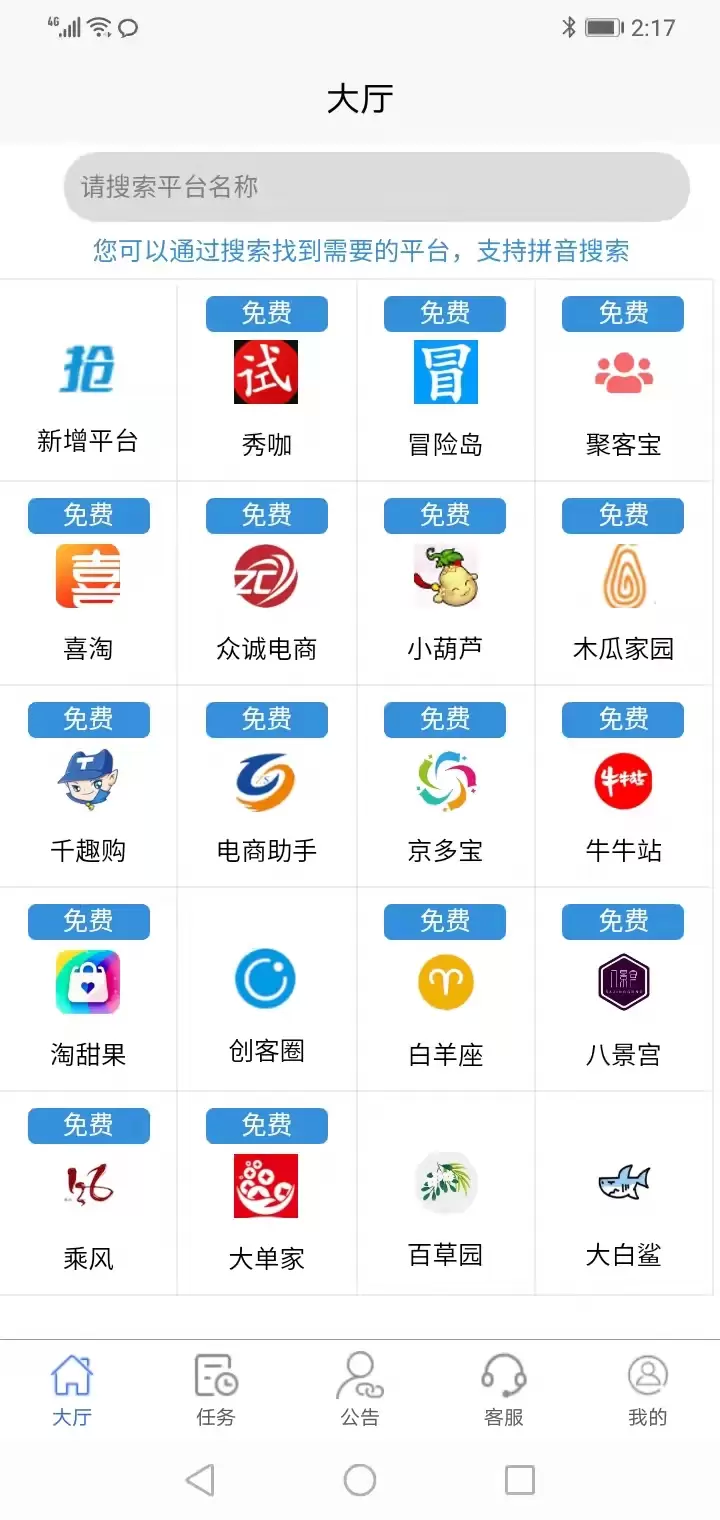Select the 小葫芦 platform icon
This screenshot has height=1520, width=720.
[445, 575]
